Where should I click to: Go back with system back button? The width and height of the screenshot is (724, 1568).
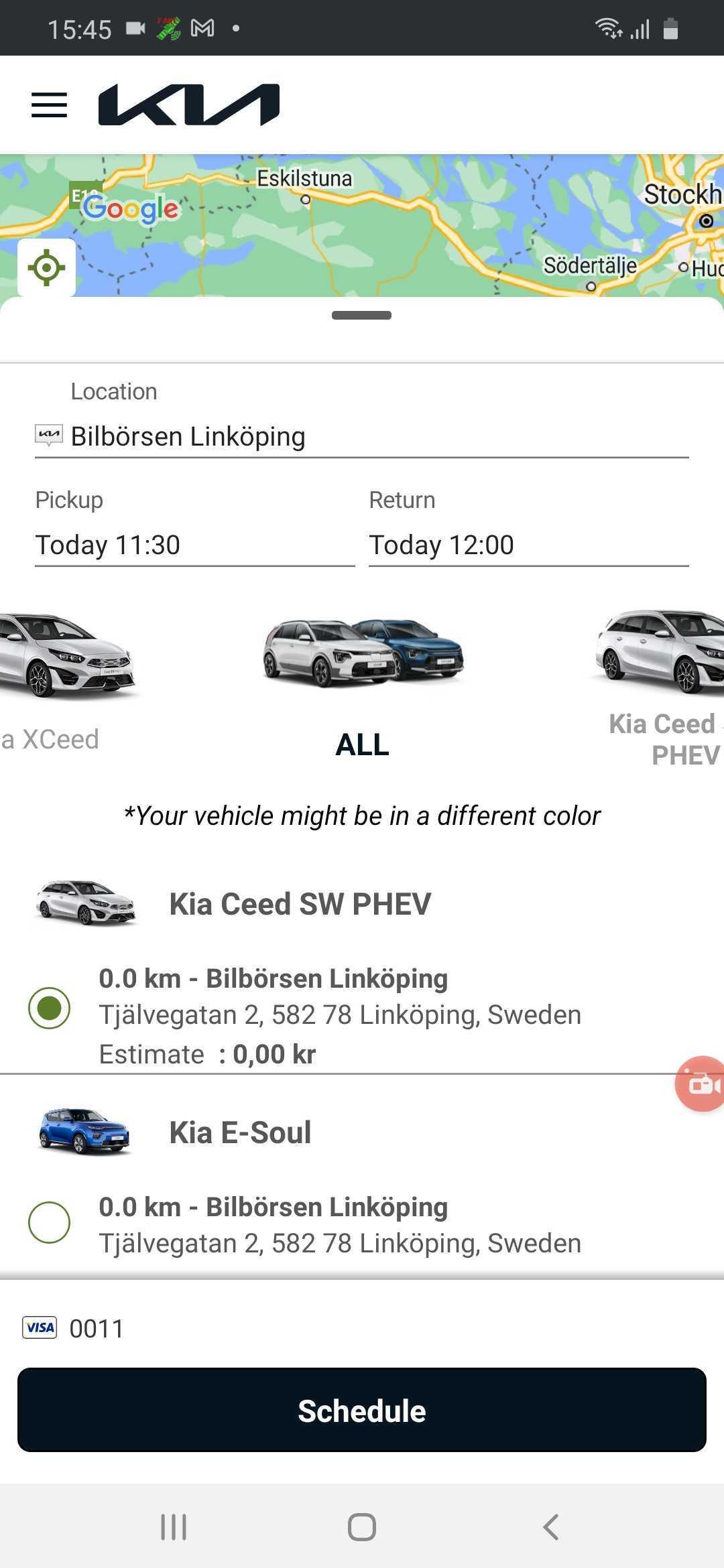550,1527
